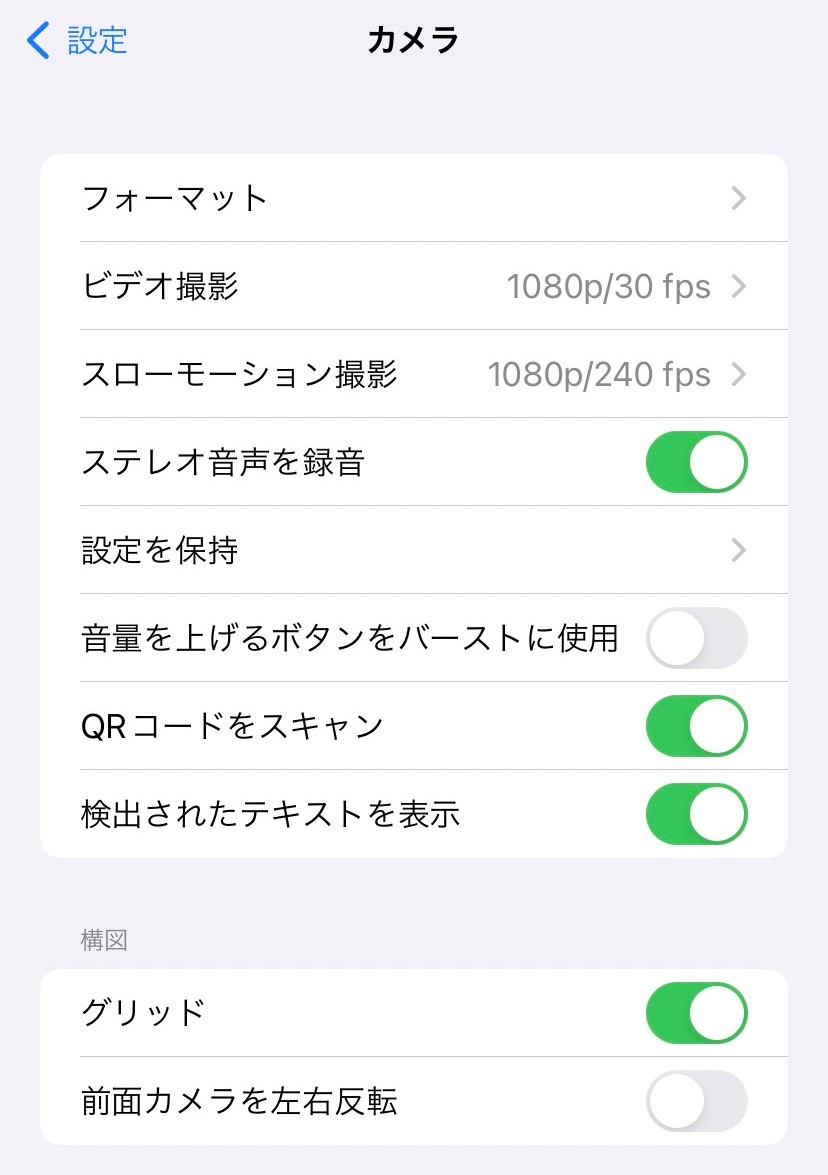This screenshot has width=828, height=1175.
Task: Turn off 検出されたテキストを表示
Action: [x=697, y=814]
